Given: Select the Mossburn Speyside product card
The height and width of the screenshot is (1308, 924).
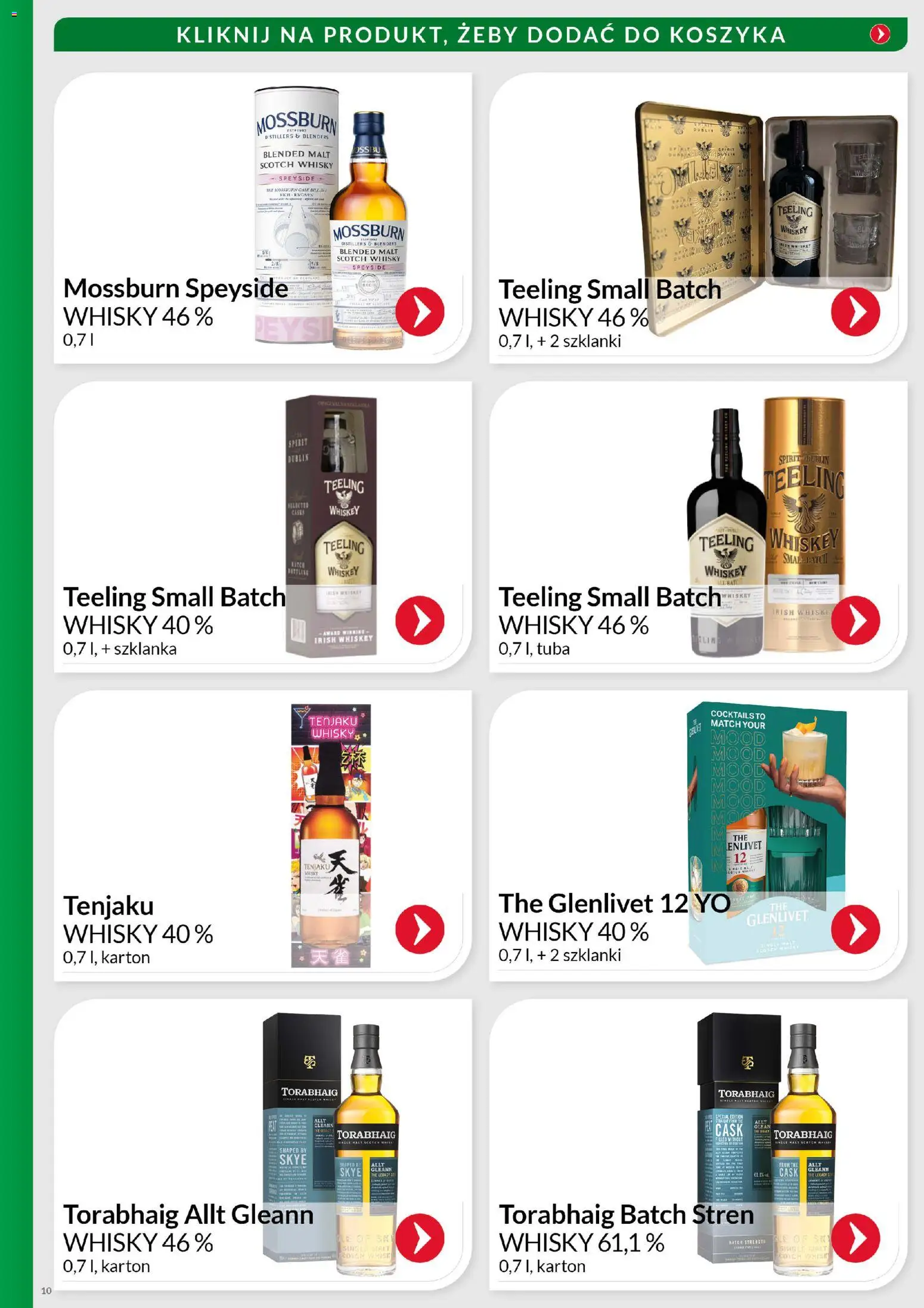Looking at the screenshot, I should pyautogui.click(x=262, y=215).
